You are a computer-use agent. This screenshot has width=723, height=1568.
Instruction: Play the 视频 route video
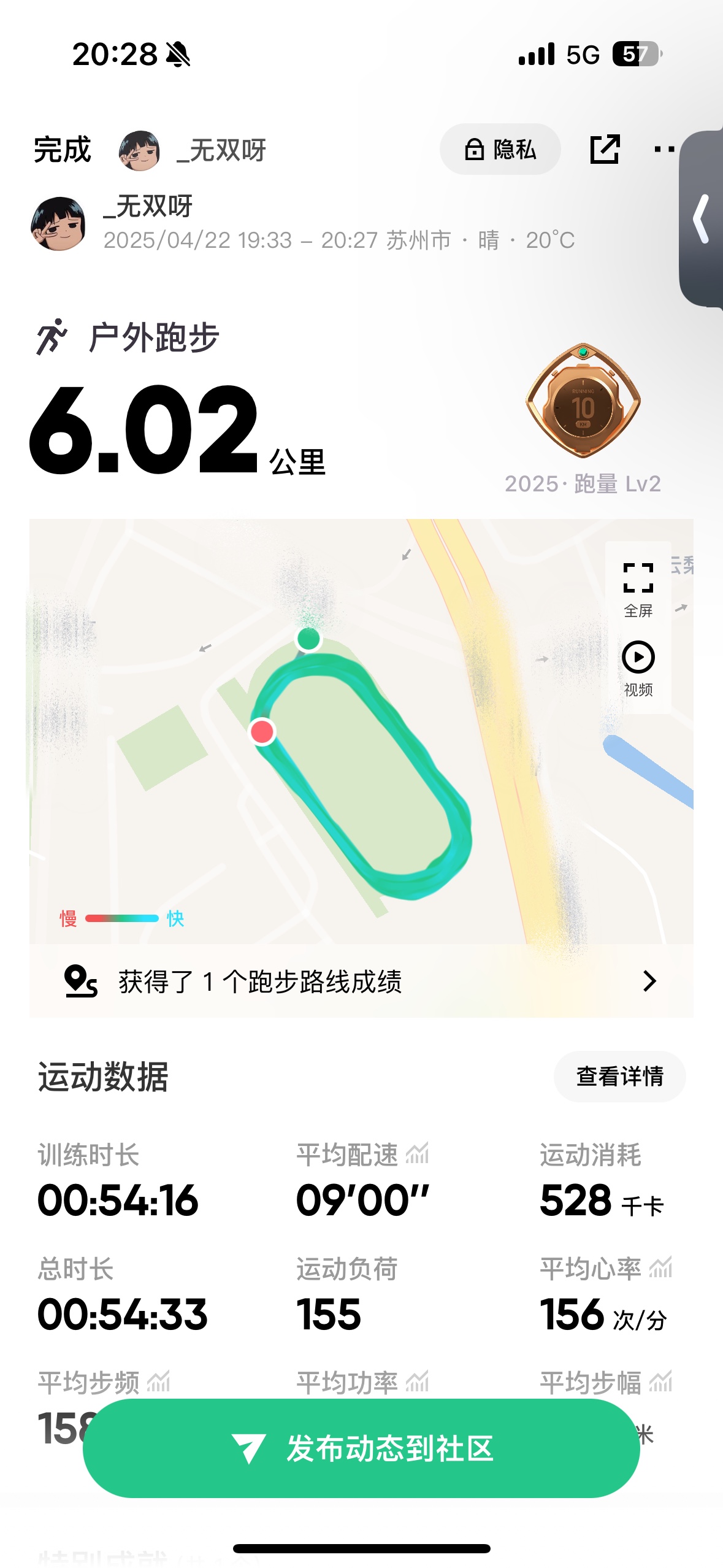click(x=638, y=669)
